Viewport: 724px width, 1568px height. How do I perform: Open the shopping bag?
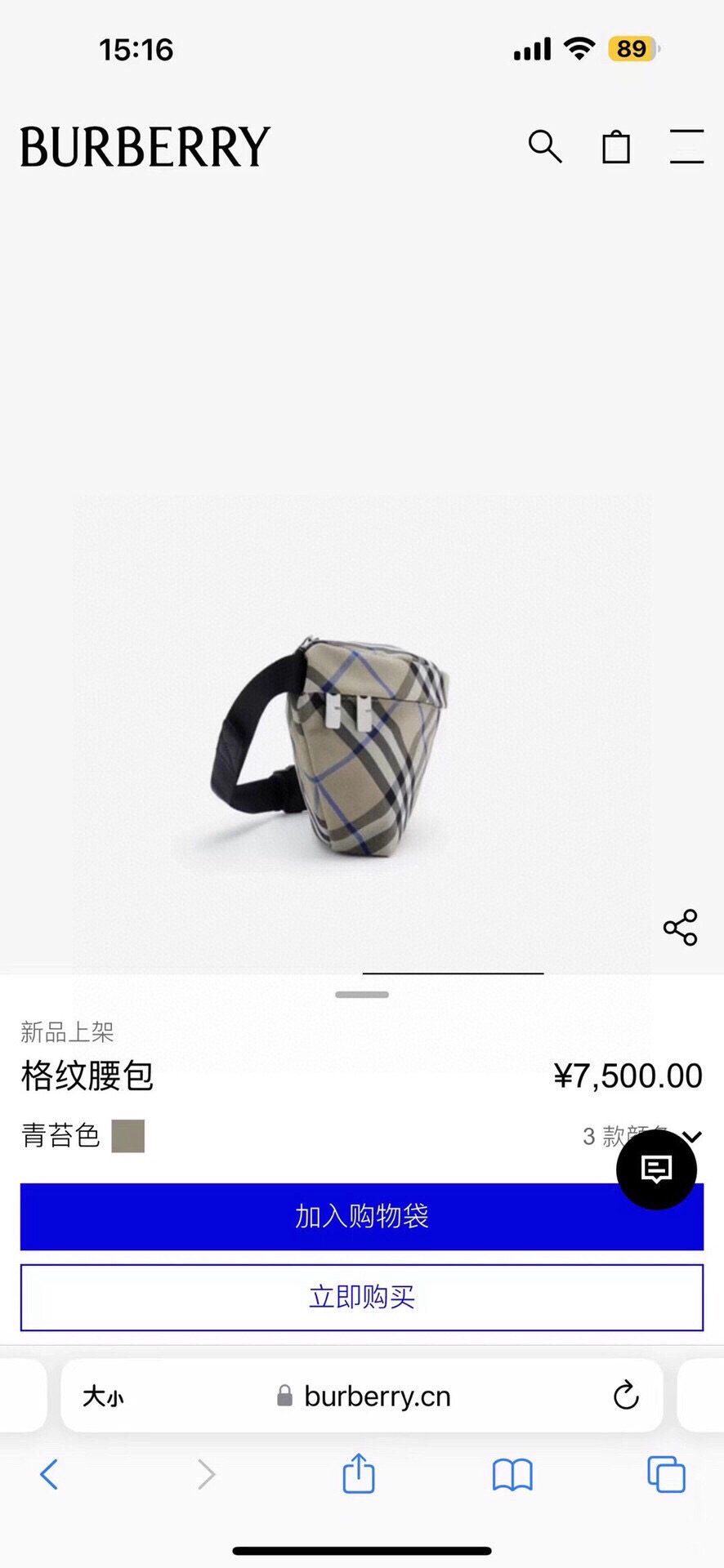tap(616, 147)
